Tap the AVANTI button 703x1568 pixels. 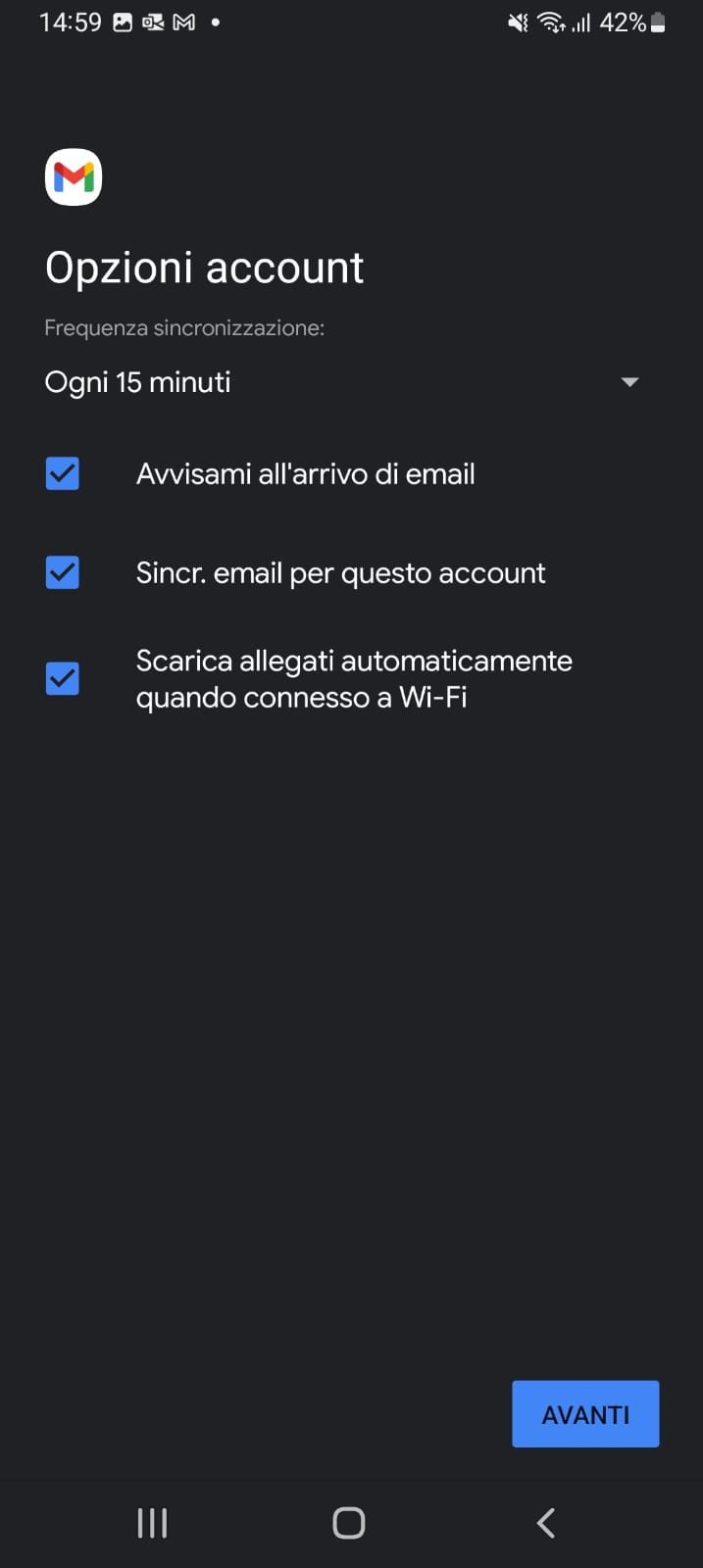(x=585, y=1414)
